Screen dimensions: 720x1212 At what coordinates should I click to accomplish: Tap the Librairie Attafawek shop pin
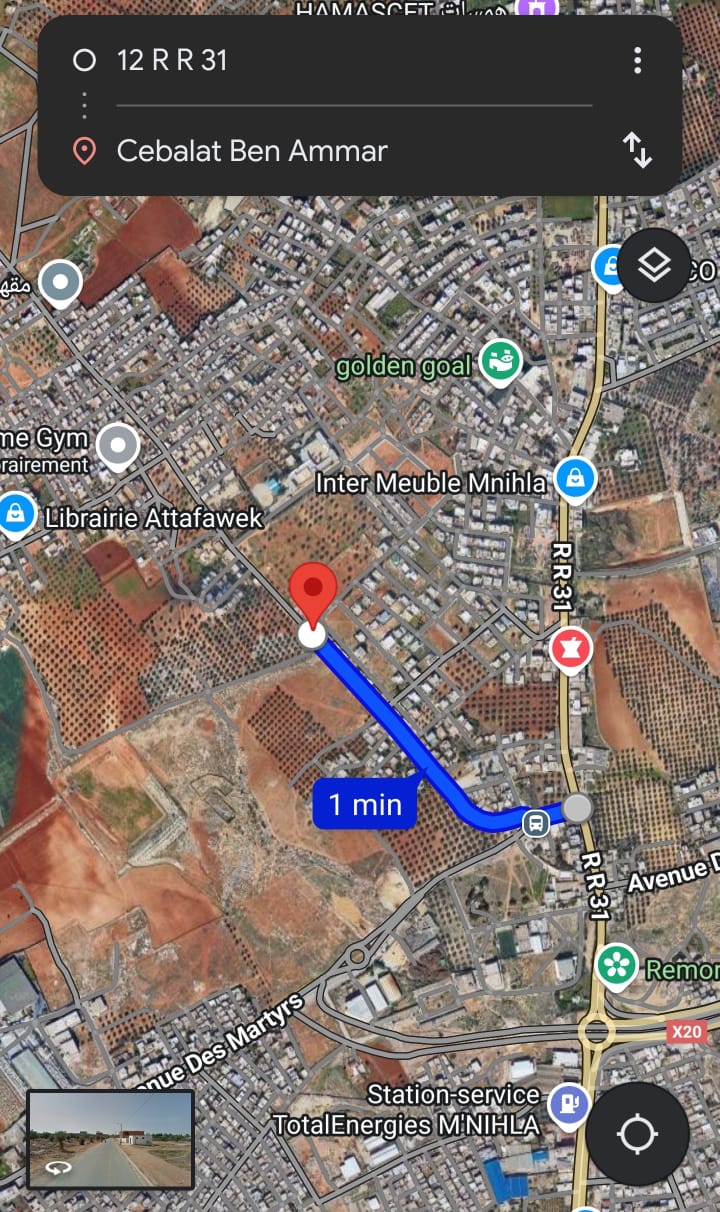coord(14,514)
